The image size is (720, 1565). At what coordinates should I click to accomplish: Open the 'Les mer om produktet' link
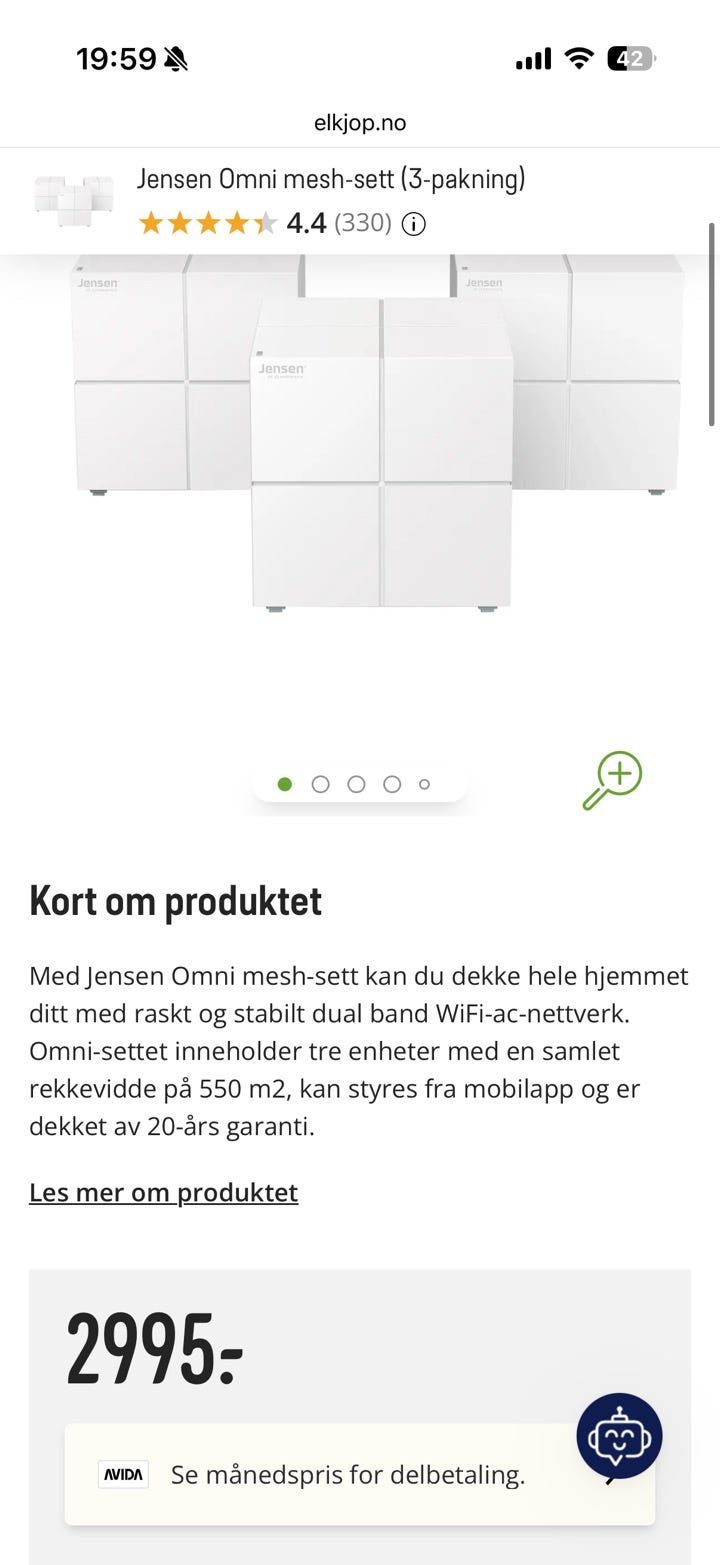click(x=163, y=1192)
